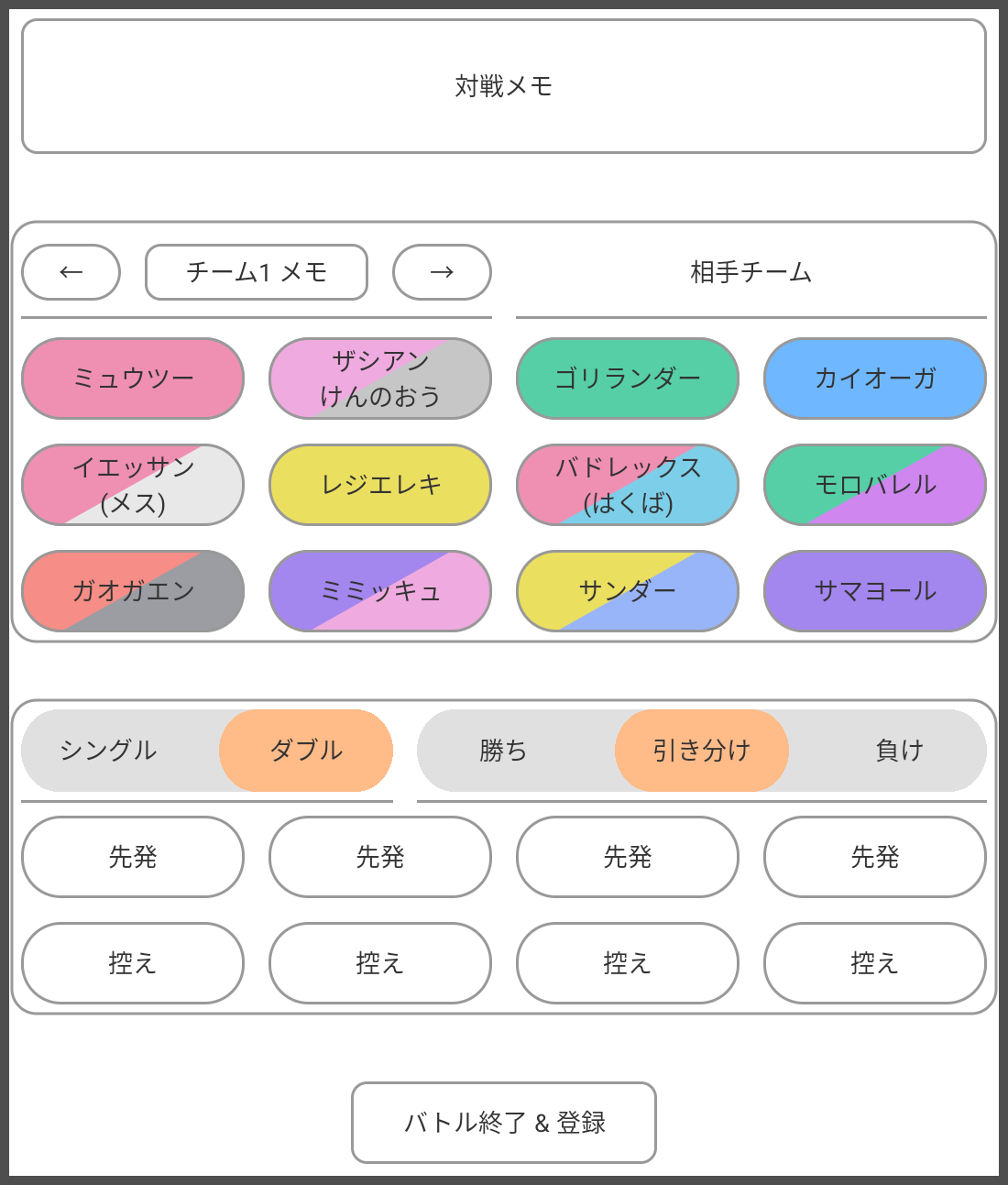The image size is (1008, 1185).
Task: Set result to 勝ち
Action: pyautogui.click(x=503, y=751)
